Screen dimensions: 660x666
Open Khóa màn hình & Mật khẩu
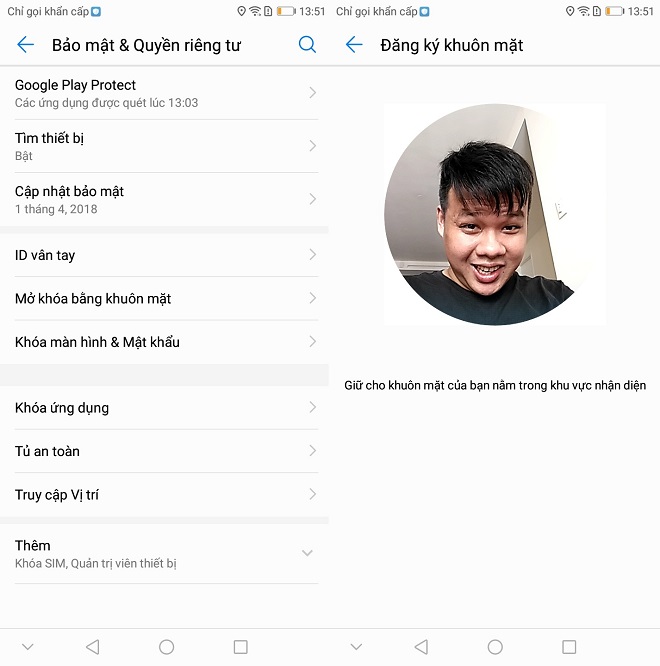click(165, 342)
